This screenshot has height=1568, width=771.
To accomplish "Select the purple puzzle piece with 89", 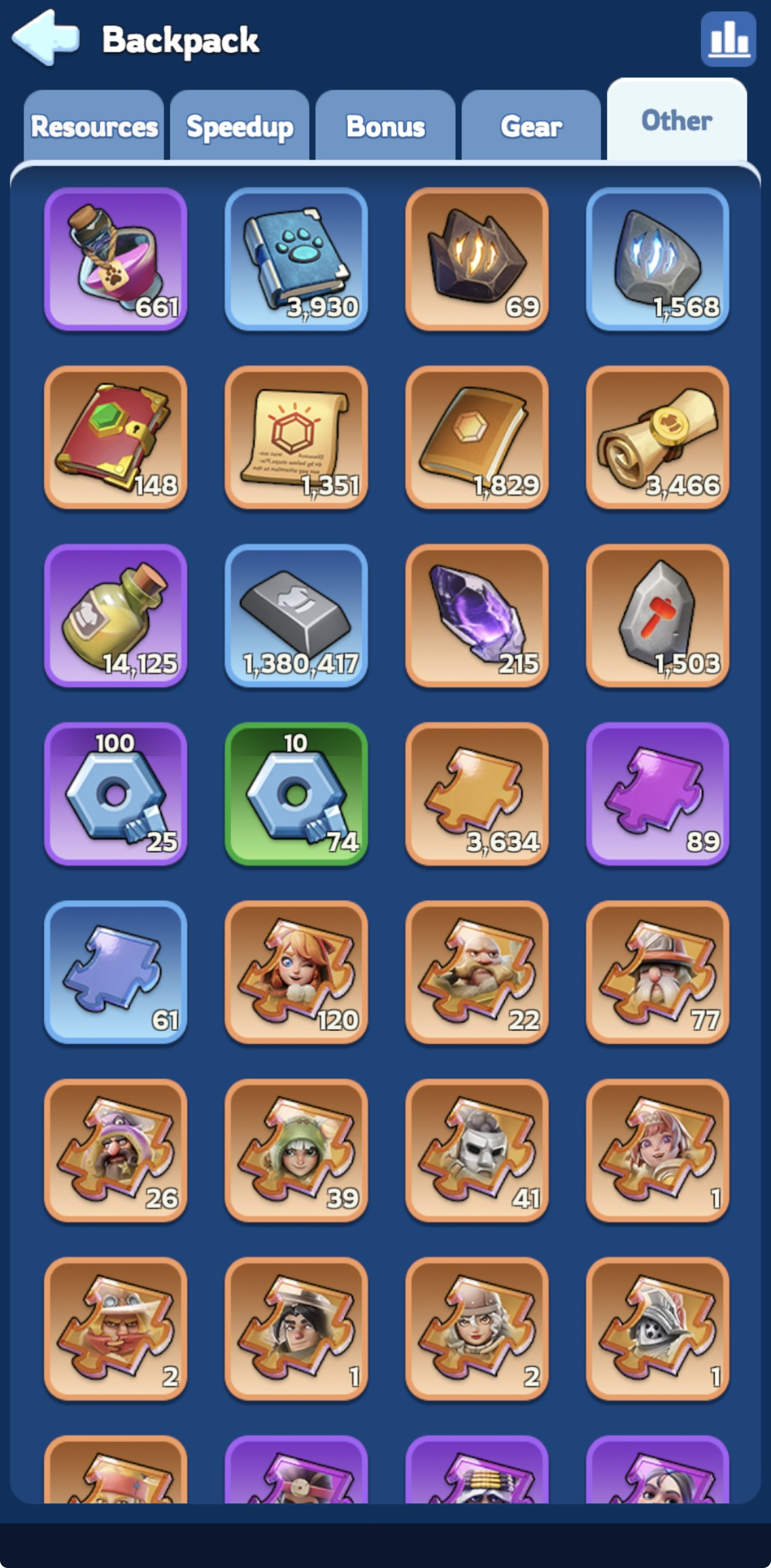I will tap(658, 794).
